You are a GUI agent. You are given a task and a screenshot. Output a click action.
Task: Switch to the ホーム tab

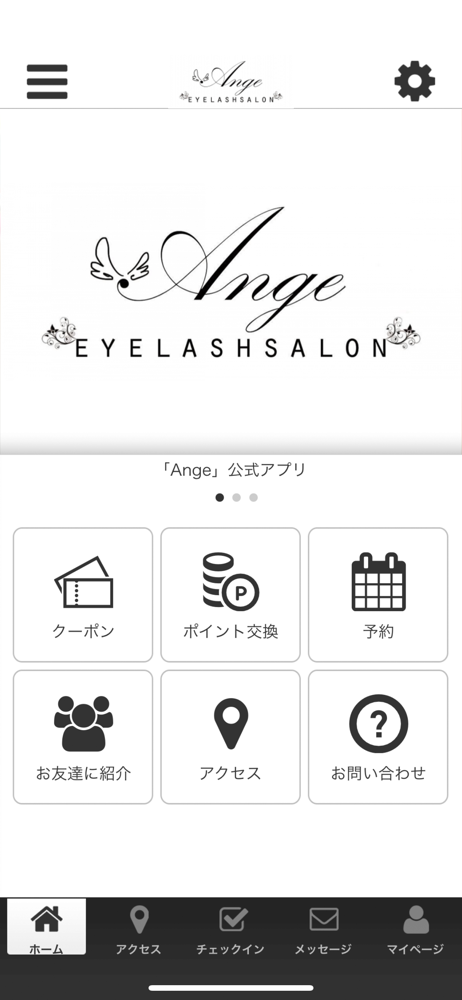pos(47,927)
